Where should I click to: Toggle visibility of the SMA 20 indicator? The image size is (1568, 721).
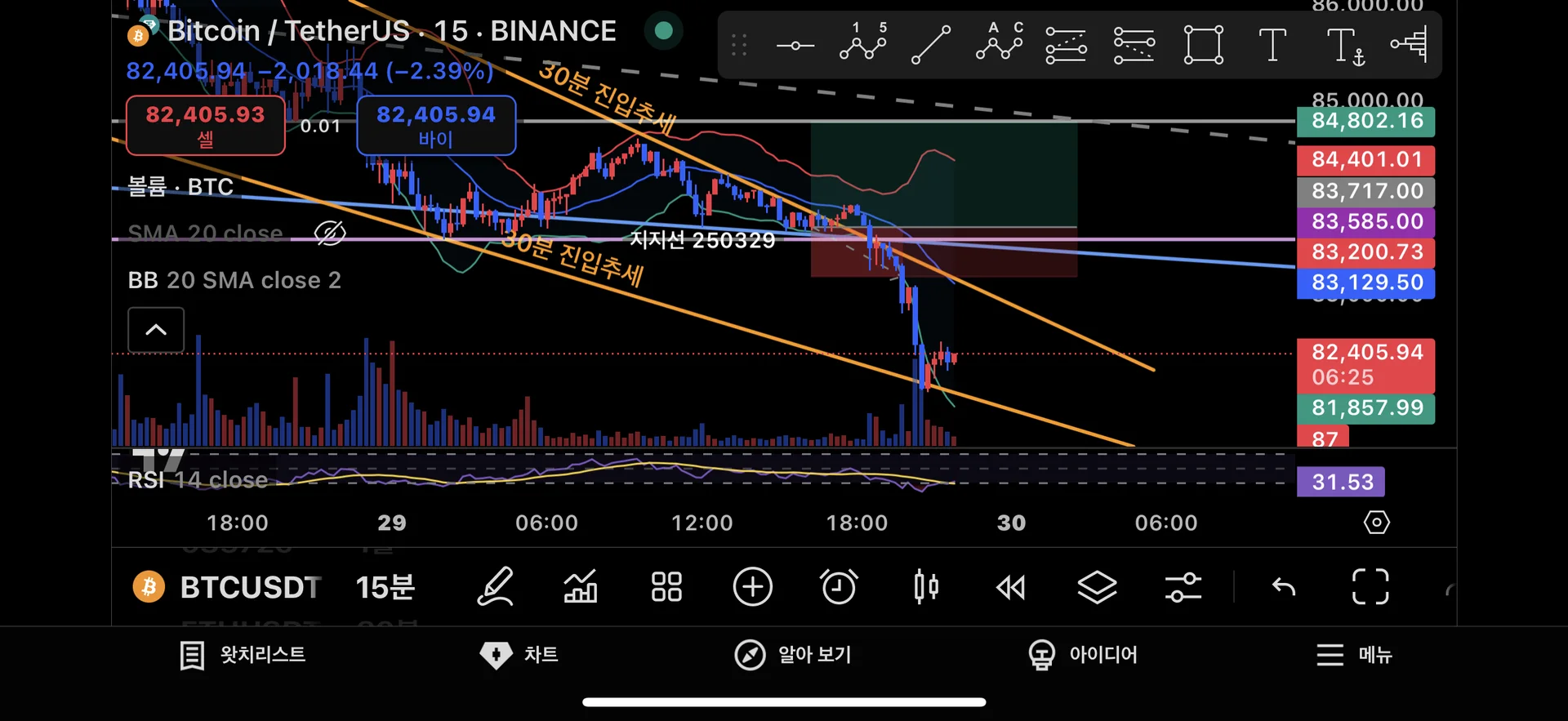pyautogui.click(x=330, y=234)
